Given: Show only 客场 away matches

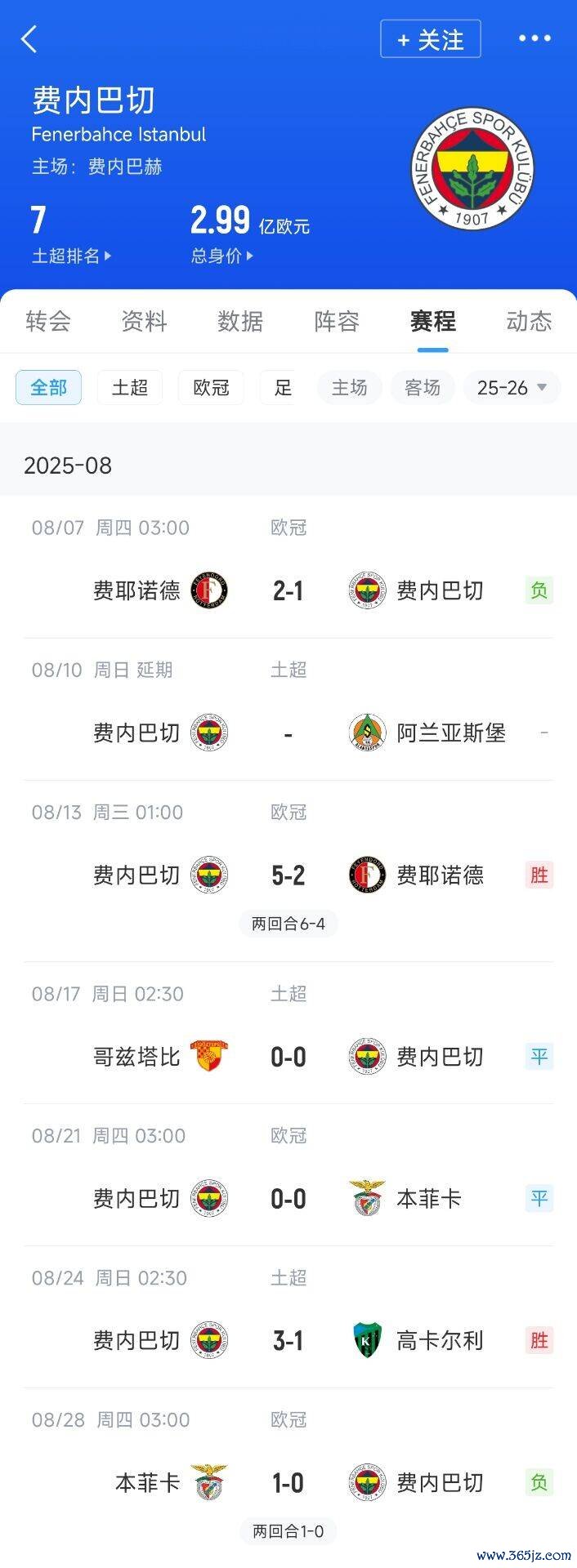Looking at the screenshot, I should pos(423,387).
